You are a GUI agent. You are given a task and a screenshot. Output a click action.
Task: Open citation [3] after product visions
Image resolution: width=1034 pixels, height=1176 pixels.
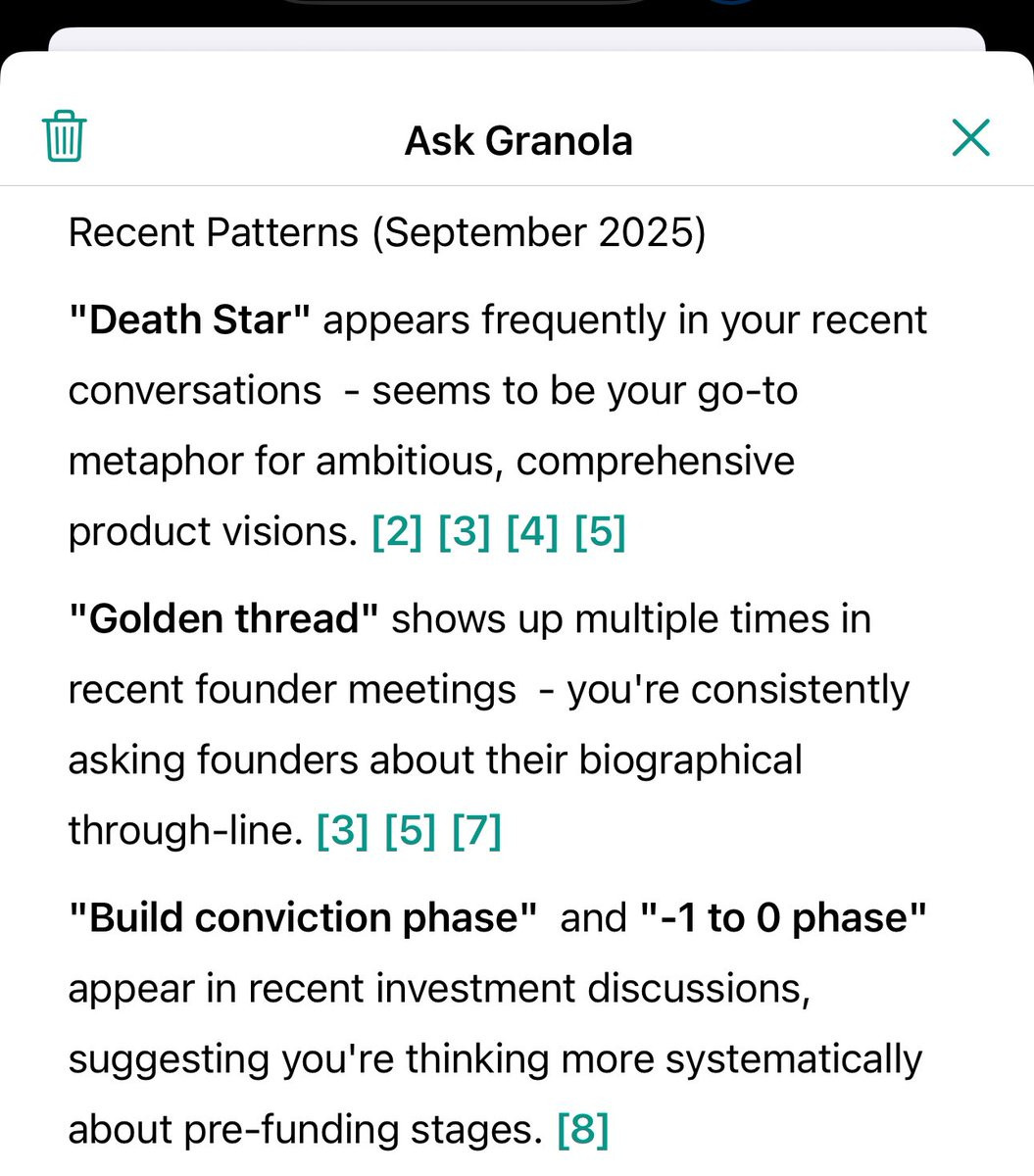pyautogui.click(x=465, y=532)
